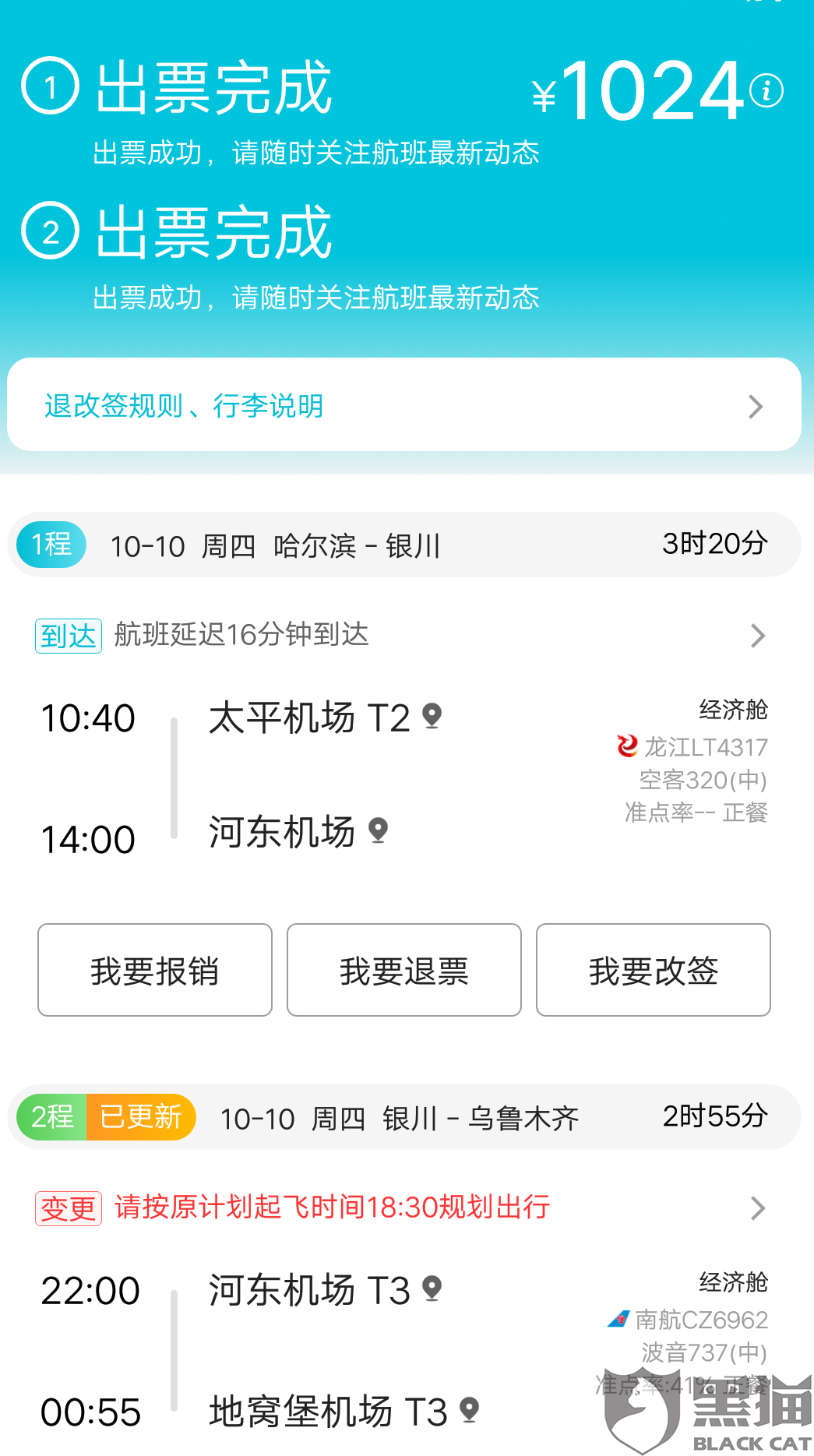View the 航班延迟16分钟到达 notice
The image size is (814, 1456).
402,635
